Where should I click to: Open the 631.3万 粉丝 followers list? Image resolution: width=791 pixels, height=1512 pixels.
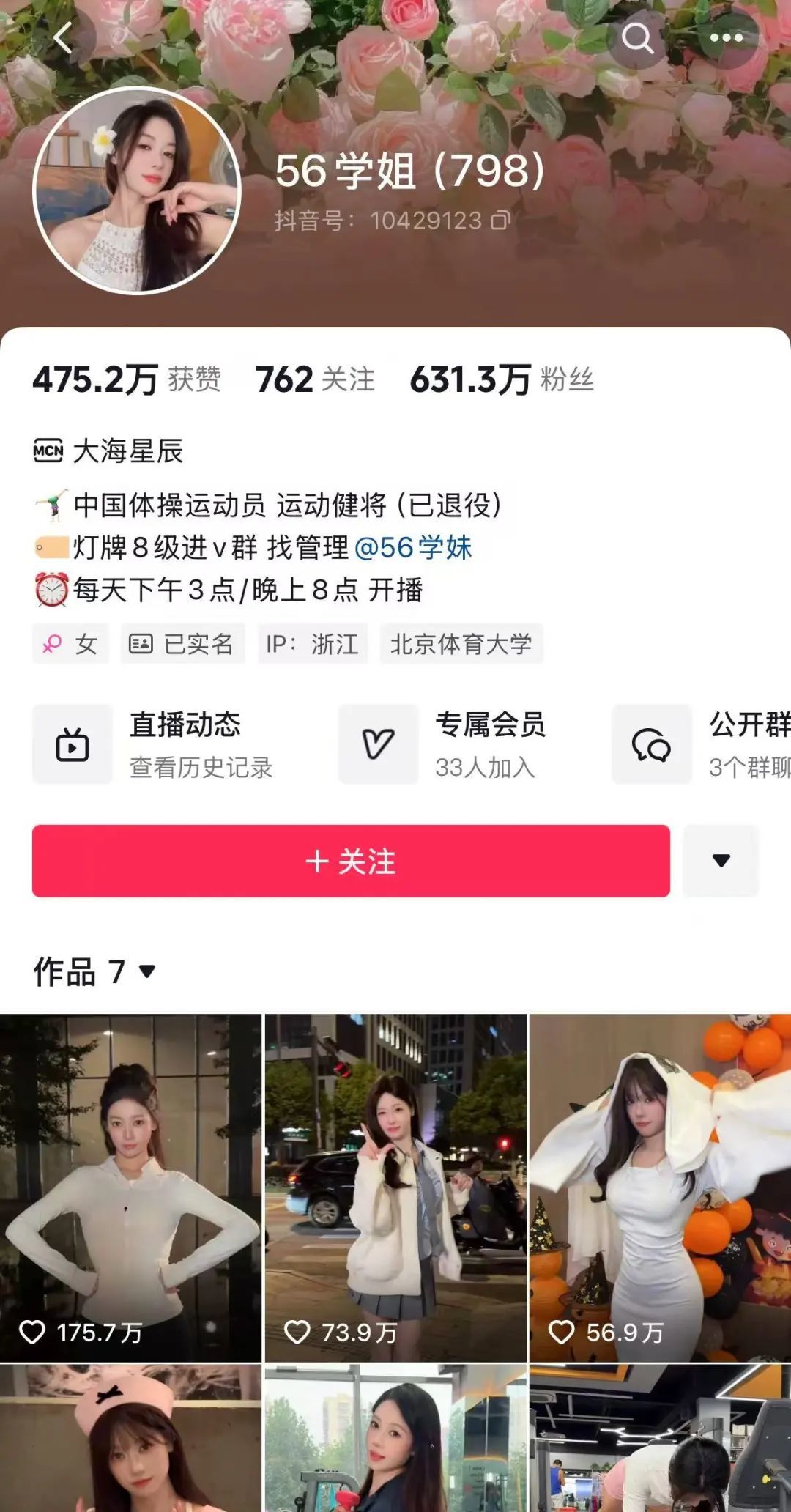click(502, 379)
